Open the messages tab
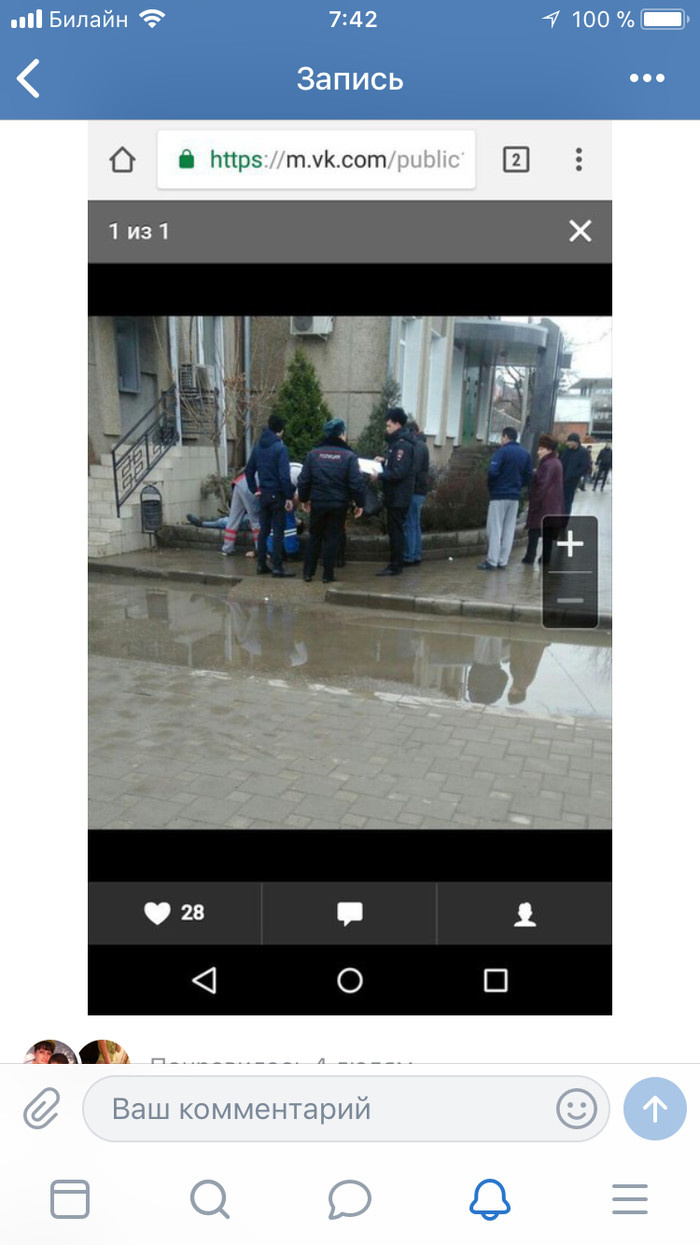The height and width of the screenshot is (1245, 700). pos(350,1199)
